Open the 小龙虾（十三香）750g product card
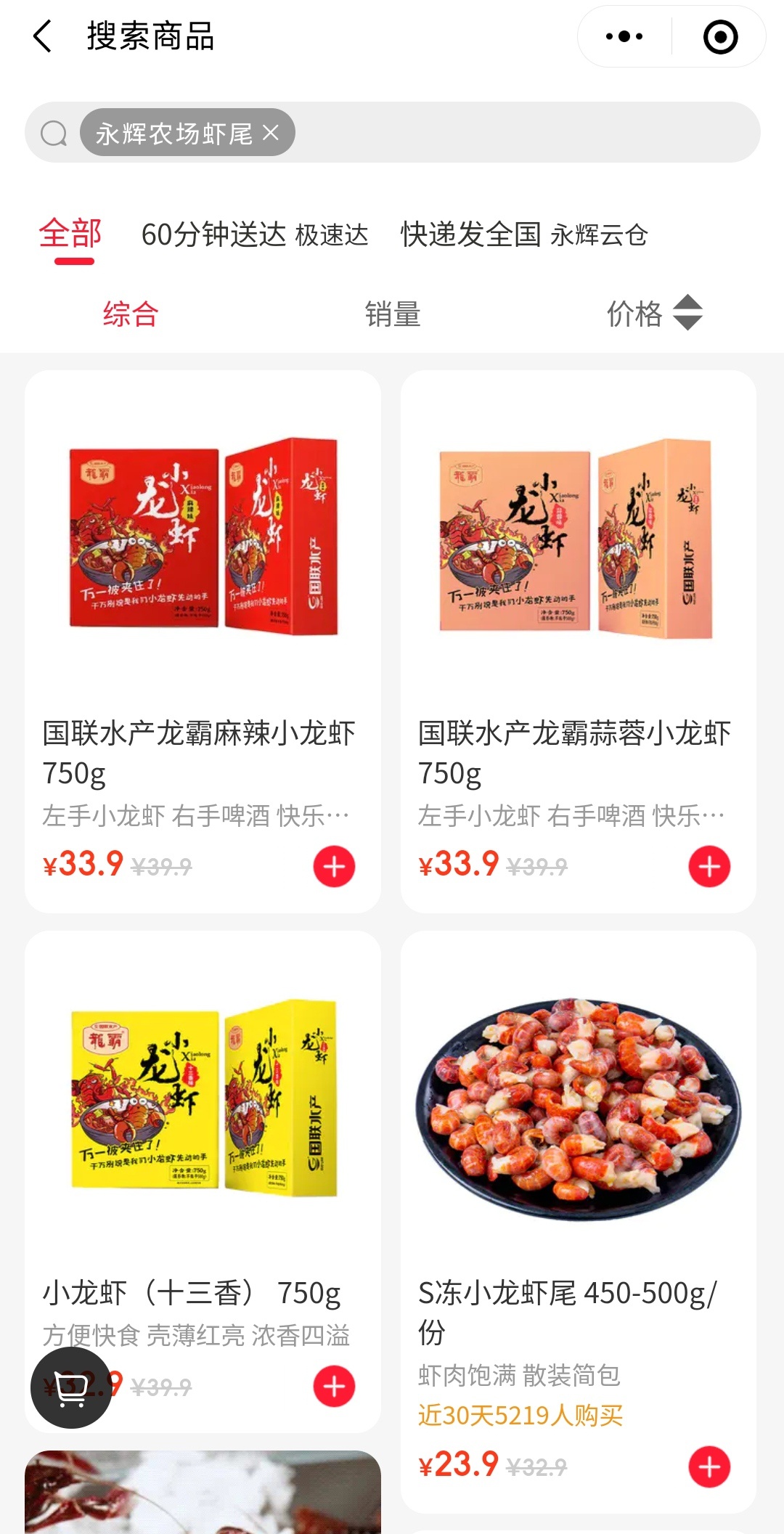Viewport: 784px width, 1534px height. point(203,1133)
